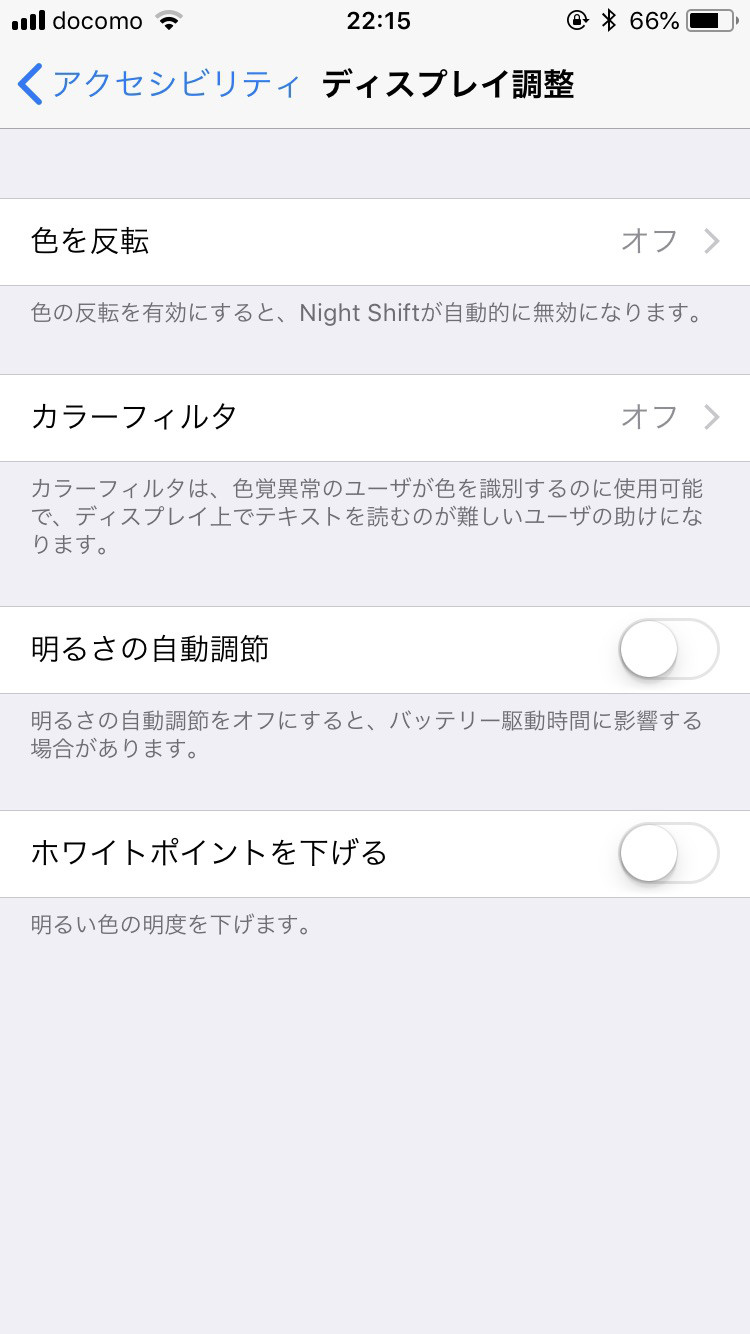Viewport: 750px width, 1334px height.
Task: Open the カラーフィルタ settings row
Action: click(375, 417)
